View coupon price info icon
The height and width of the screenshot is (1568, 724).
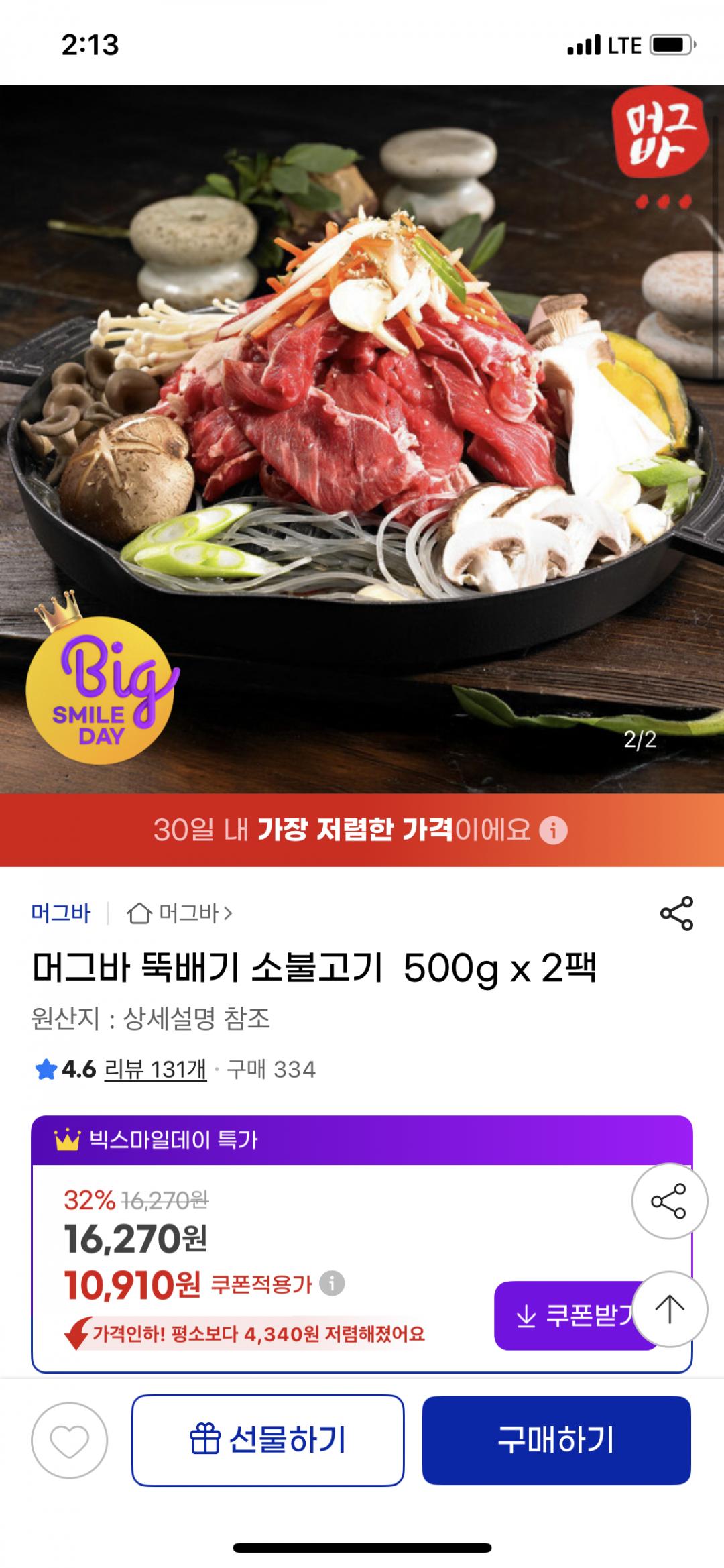(332, 1284)
